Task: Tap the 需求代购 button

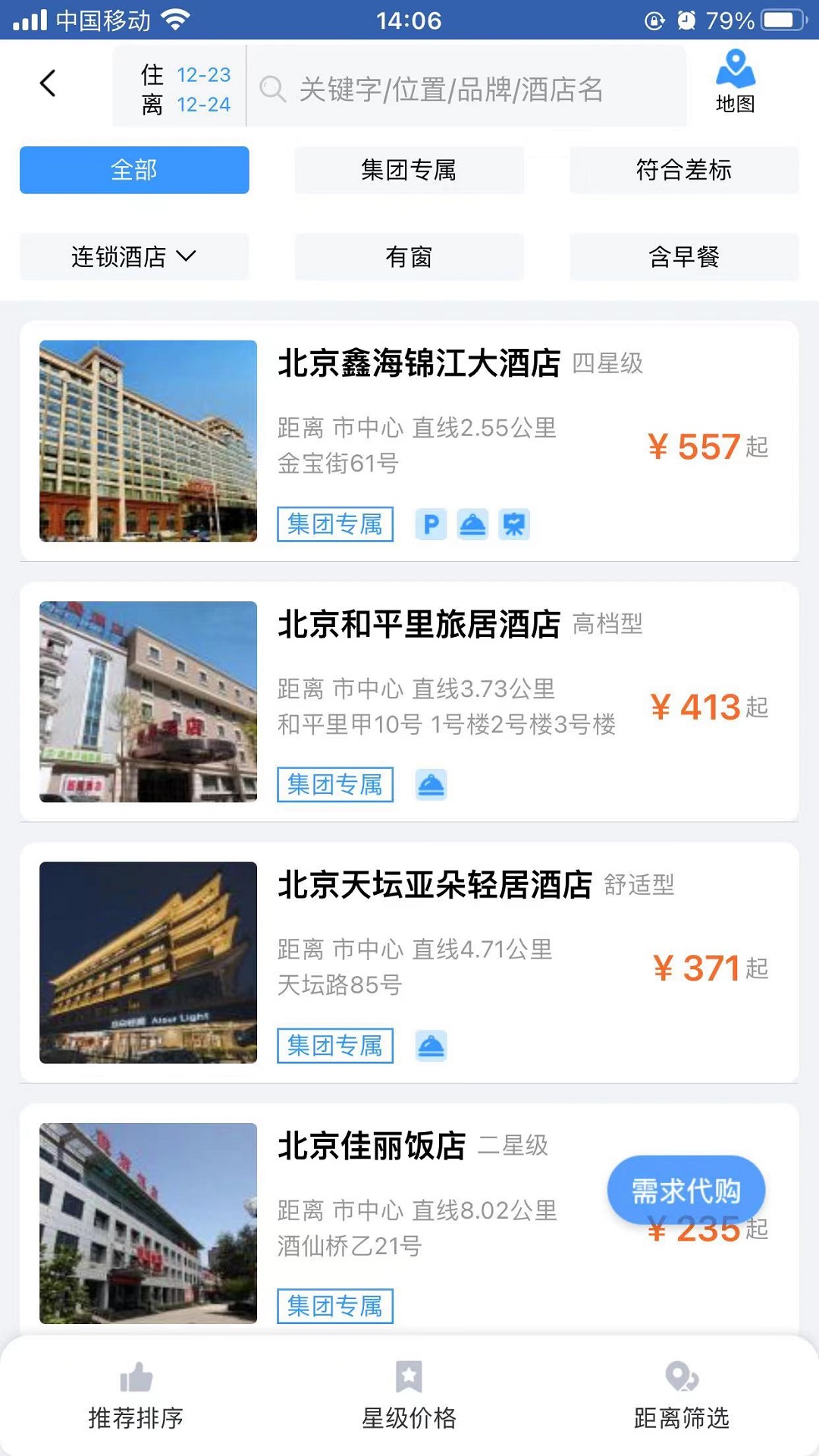Action: point(686,1191)
